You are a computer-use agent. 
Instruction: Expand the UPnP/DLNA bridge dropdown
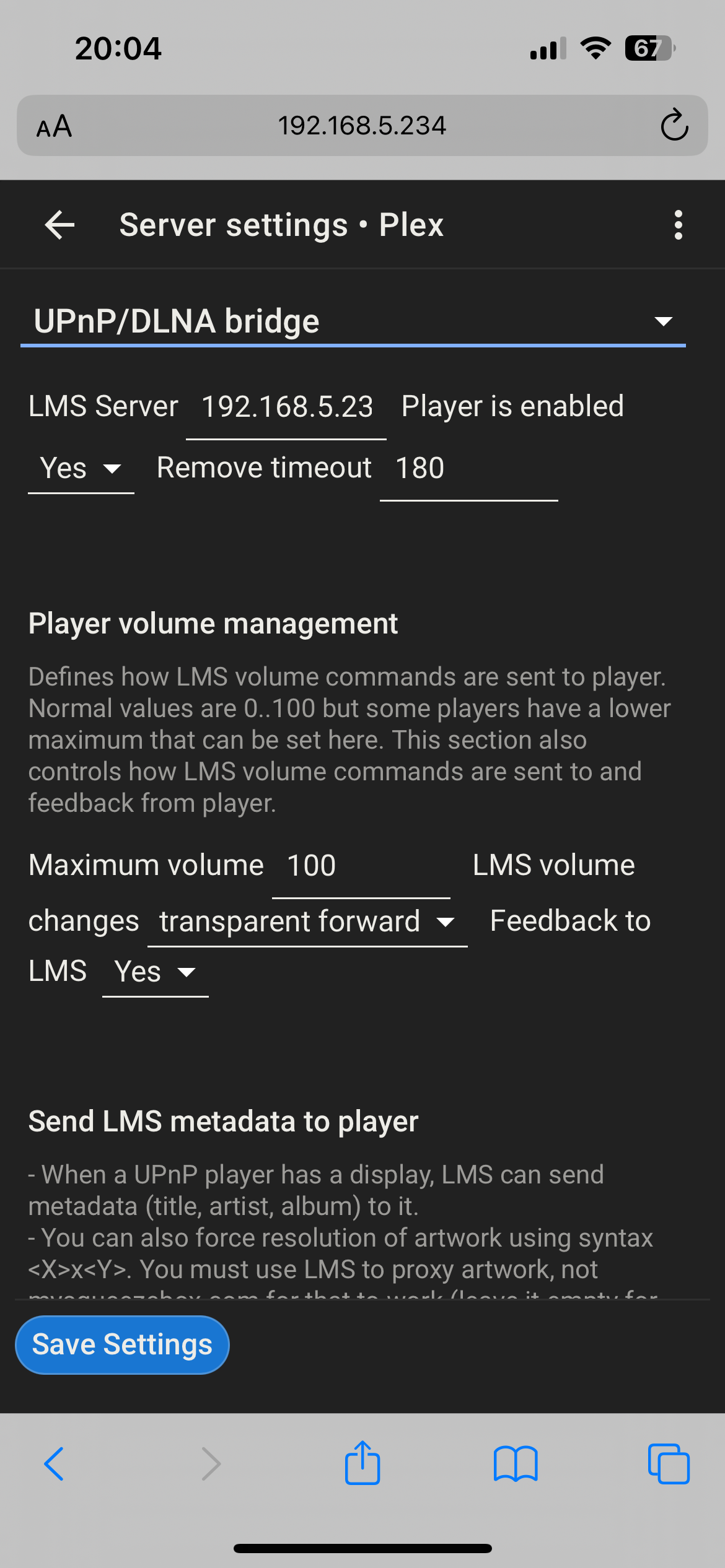[x=353, y=321]
